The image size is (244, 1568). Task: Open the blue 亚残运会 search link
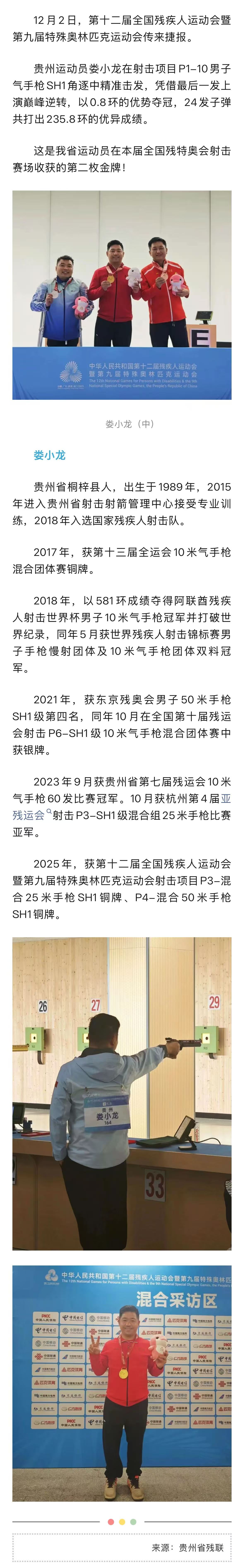29,814
